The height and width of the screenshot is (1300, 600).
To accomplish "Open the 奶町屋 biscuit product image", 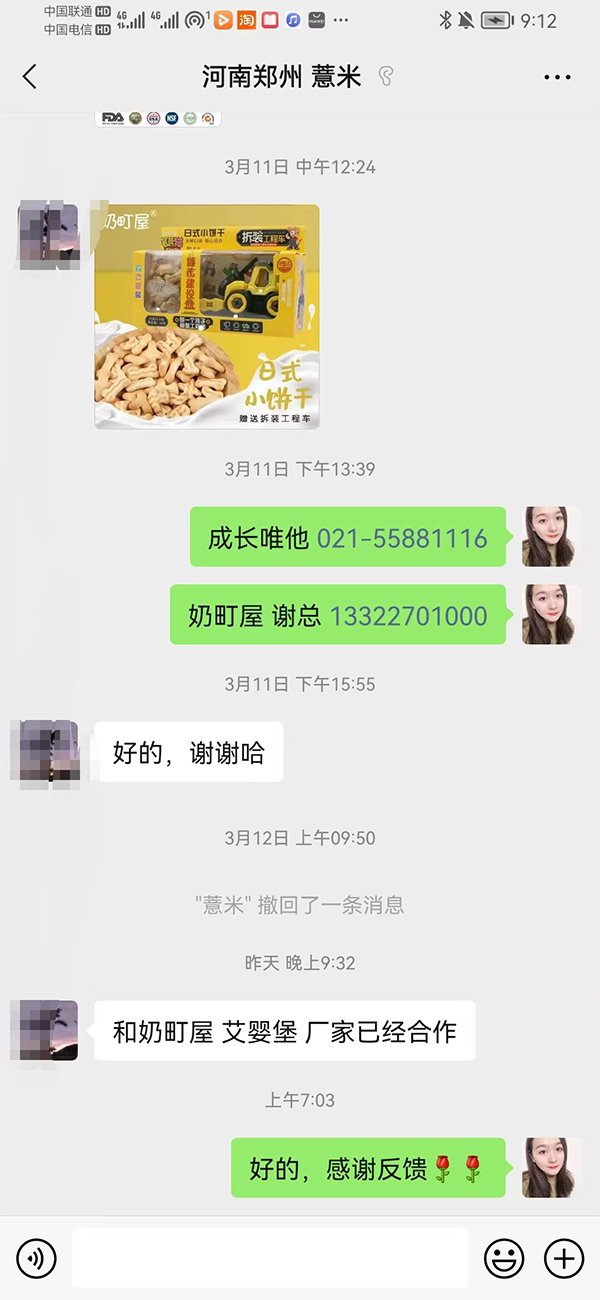I will (207, 316).
